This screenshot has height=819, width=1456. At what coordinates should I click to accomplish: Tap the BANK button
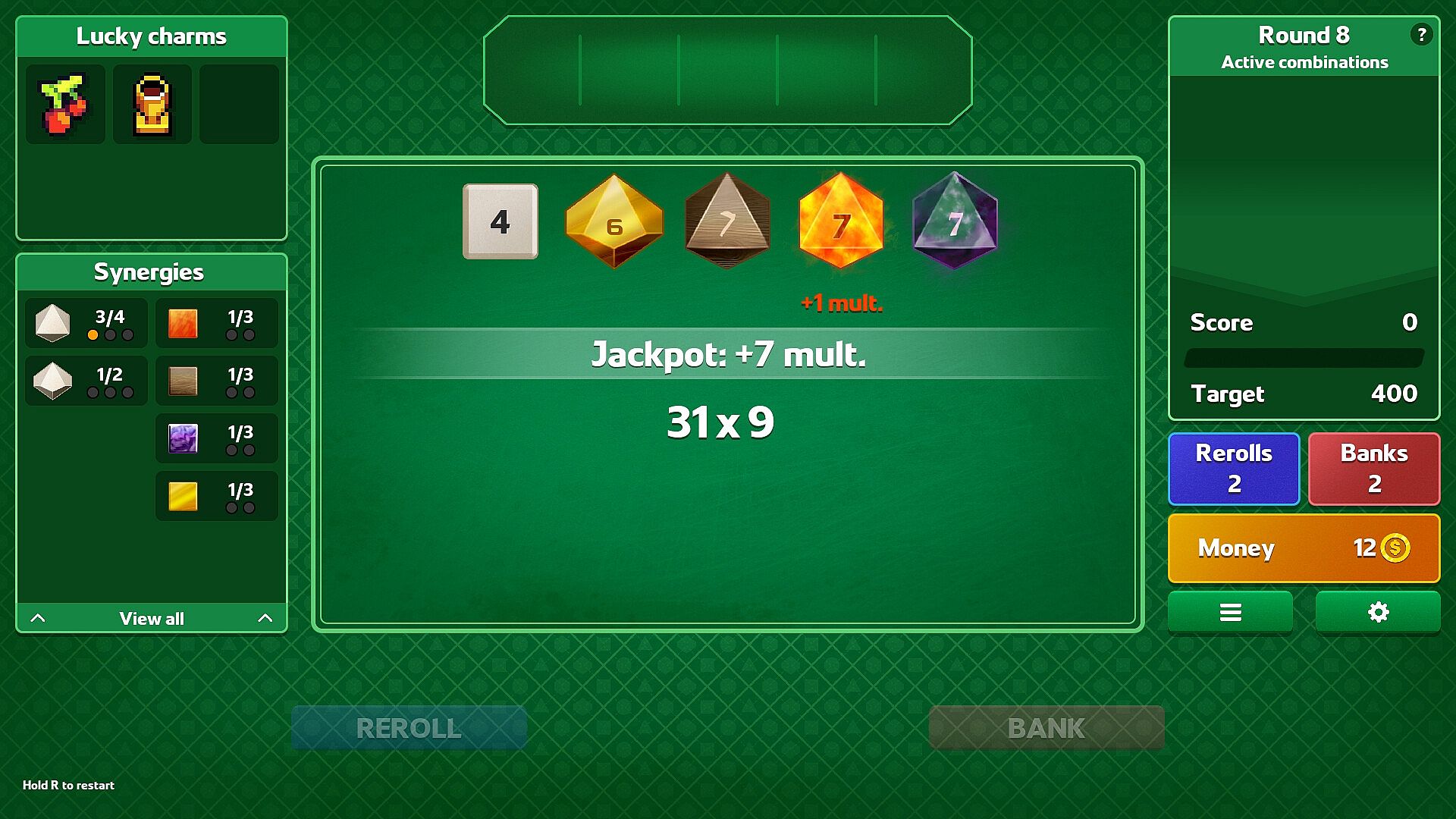click(1046, 728)
